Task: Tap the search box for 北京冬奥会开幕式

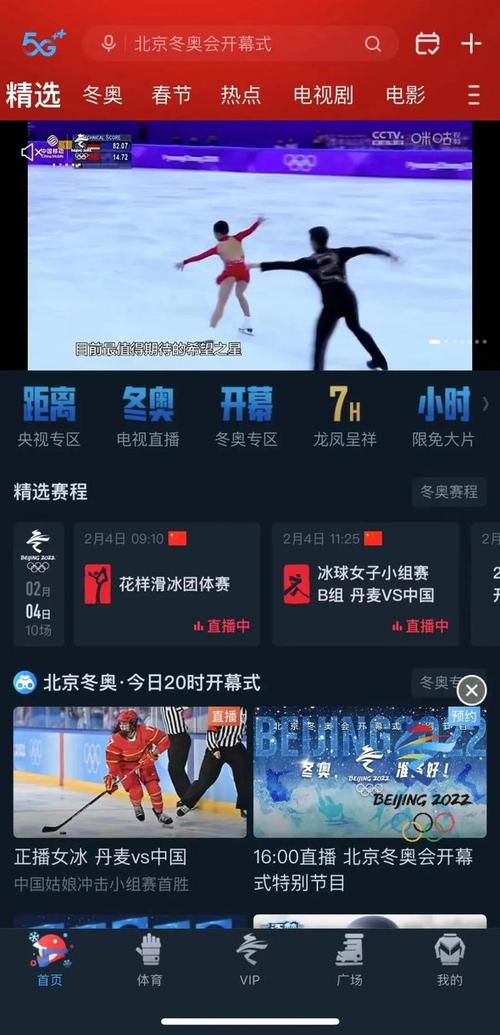Action: (x=240, y=44)
